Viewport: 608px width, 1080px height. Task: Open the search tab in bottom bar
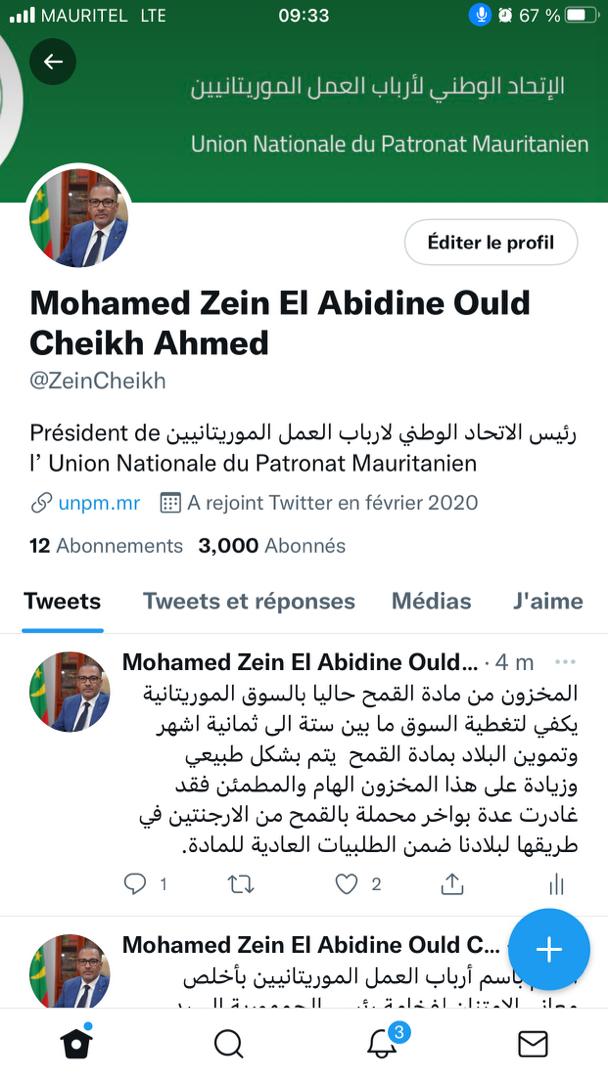pyautogui.click(x=229, y=1044)
